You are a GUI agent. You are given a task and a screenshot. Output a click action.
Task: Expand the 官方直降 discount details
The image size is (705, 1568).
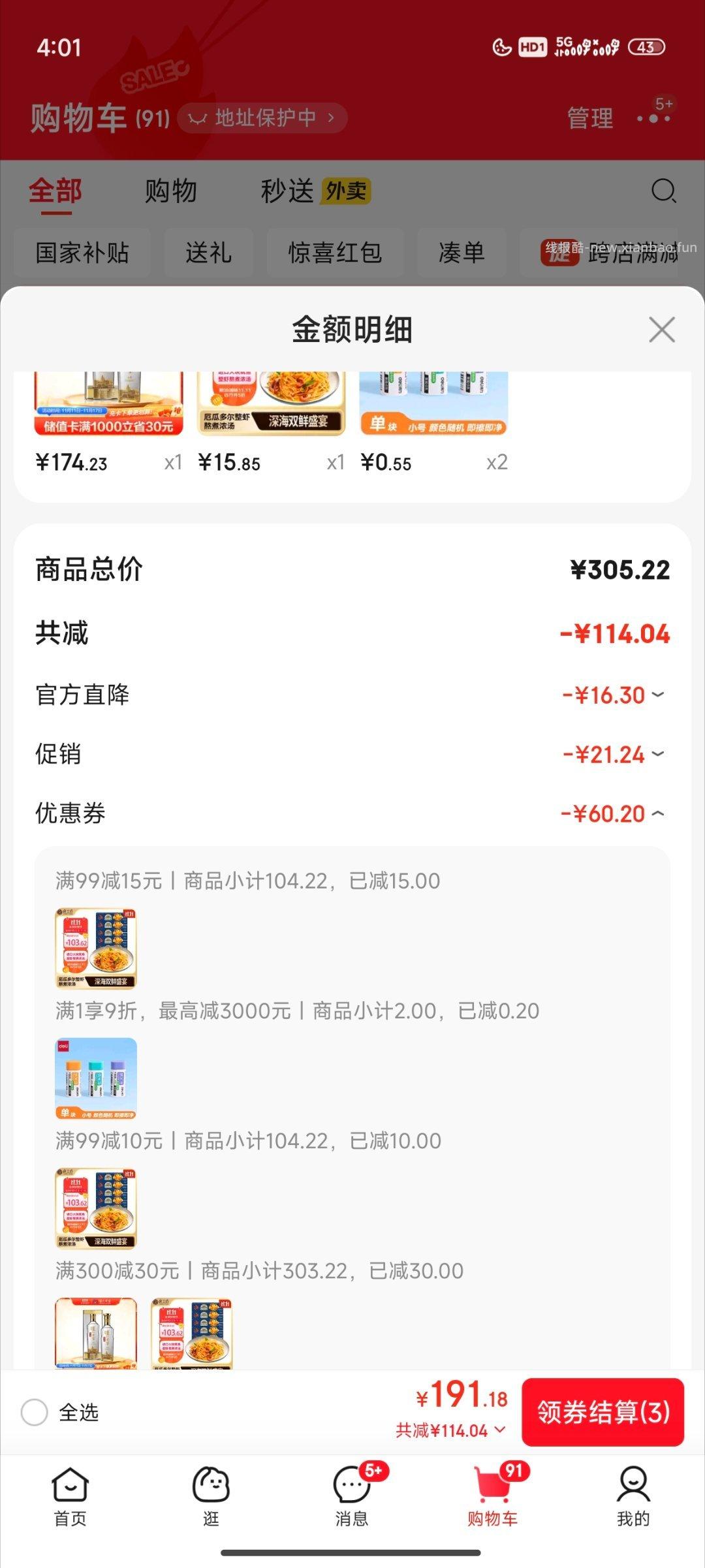click(660, 696)
